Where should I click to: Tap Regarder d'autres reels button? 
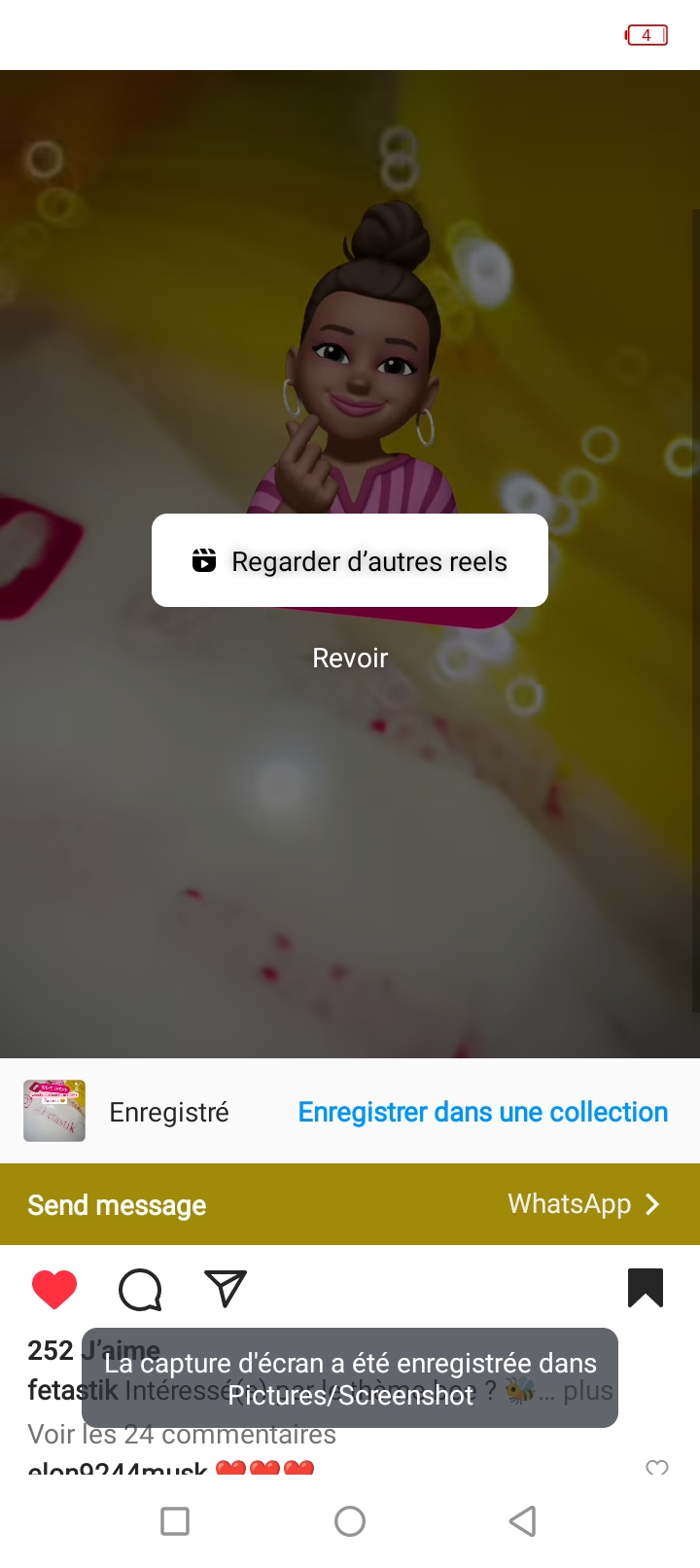coord(350,561)
